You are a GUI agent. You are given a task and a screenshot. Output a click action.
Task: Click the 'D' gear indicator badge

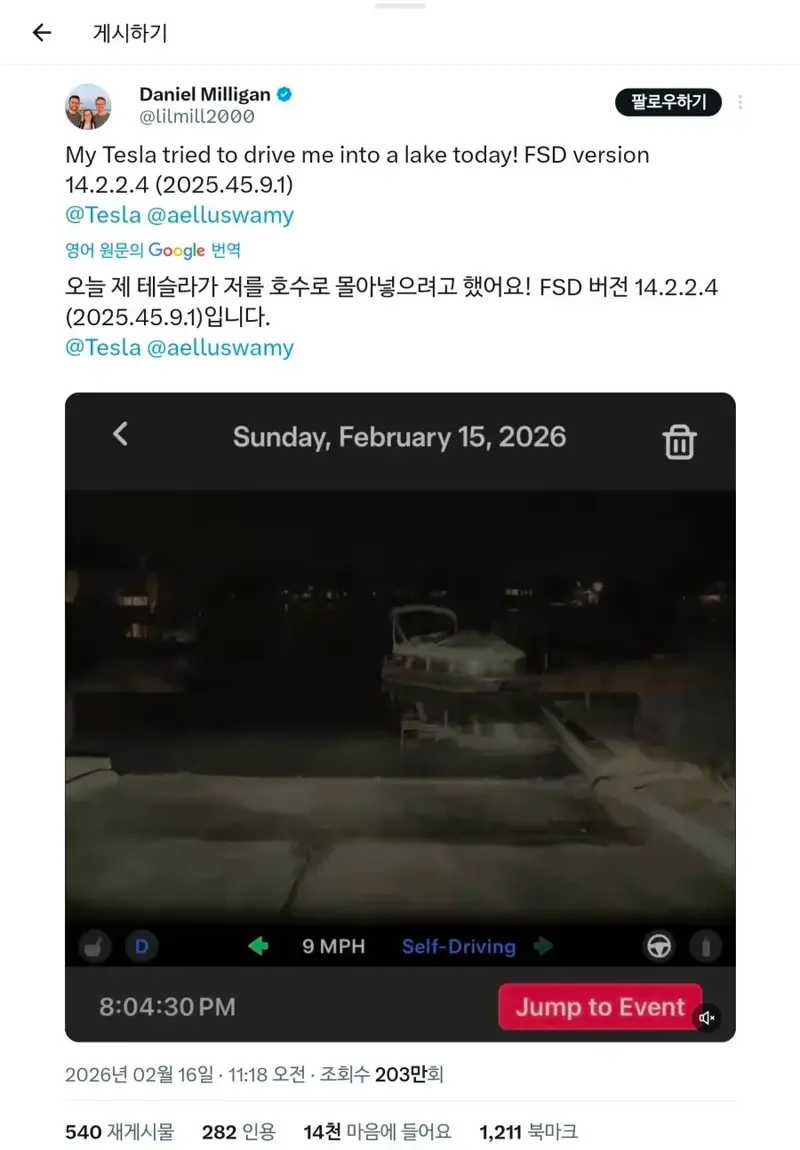click(141, 946)
